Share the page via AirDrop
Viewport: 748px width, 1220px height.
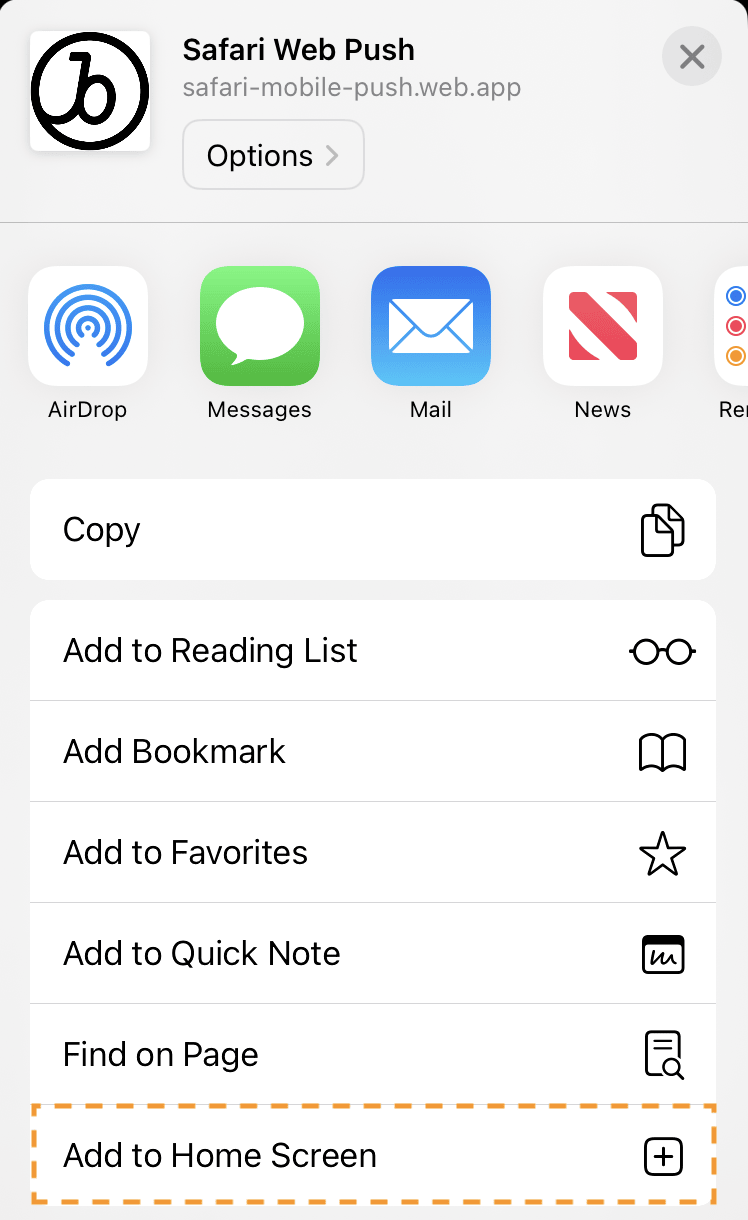pyautogui.click(x=88, y=327)
